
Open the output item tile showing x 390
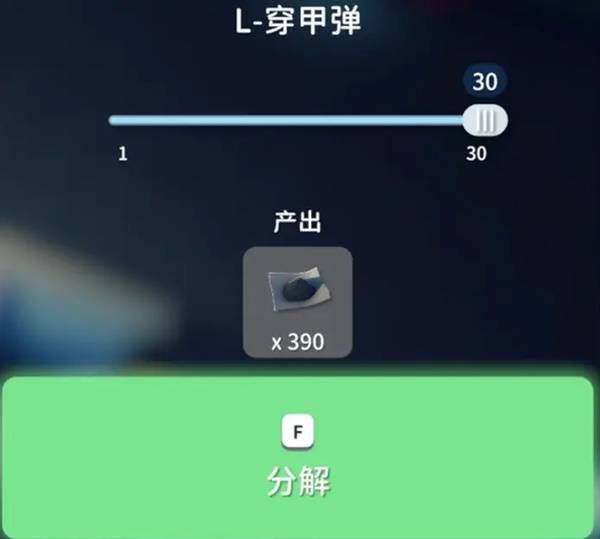coord(298,302)
